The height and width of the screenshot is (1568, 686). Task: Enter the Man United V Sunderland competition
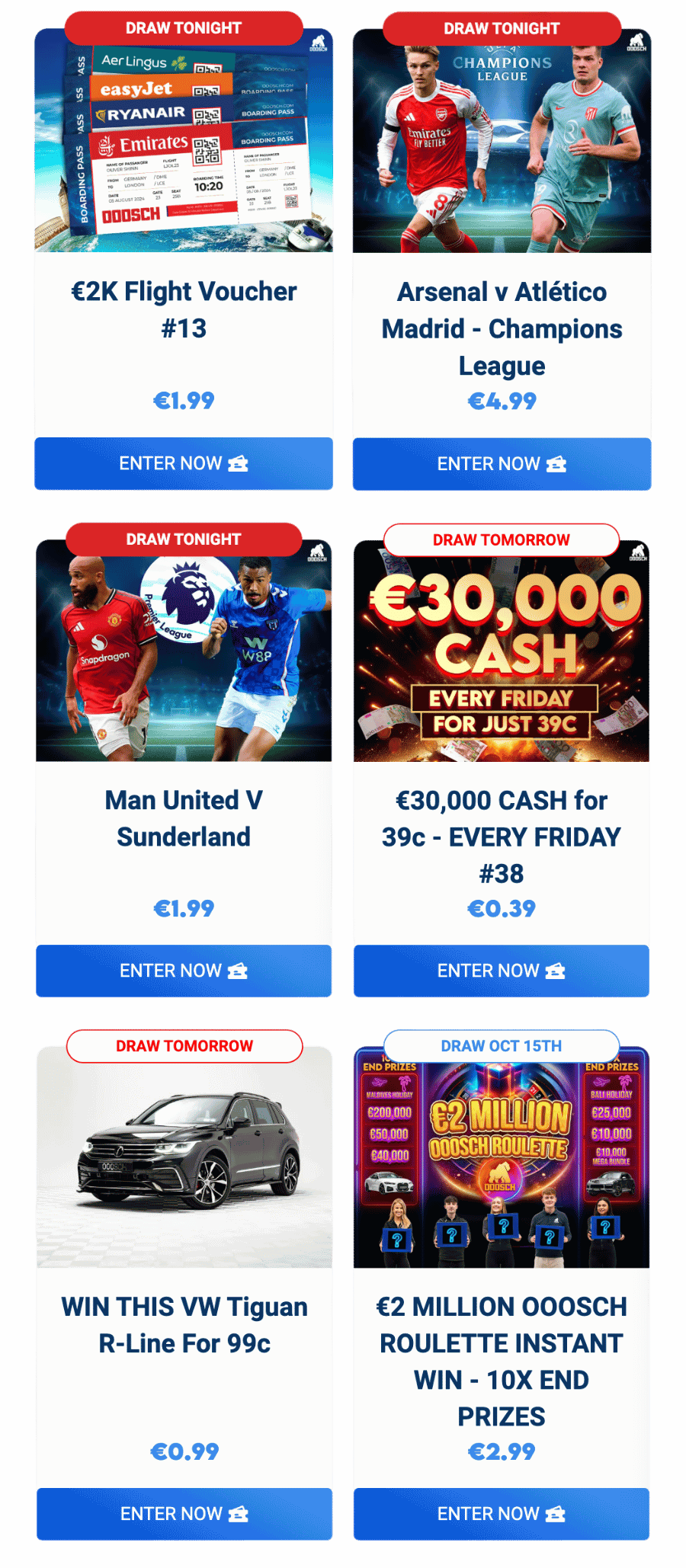[x=184, y=971]
